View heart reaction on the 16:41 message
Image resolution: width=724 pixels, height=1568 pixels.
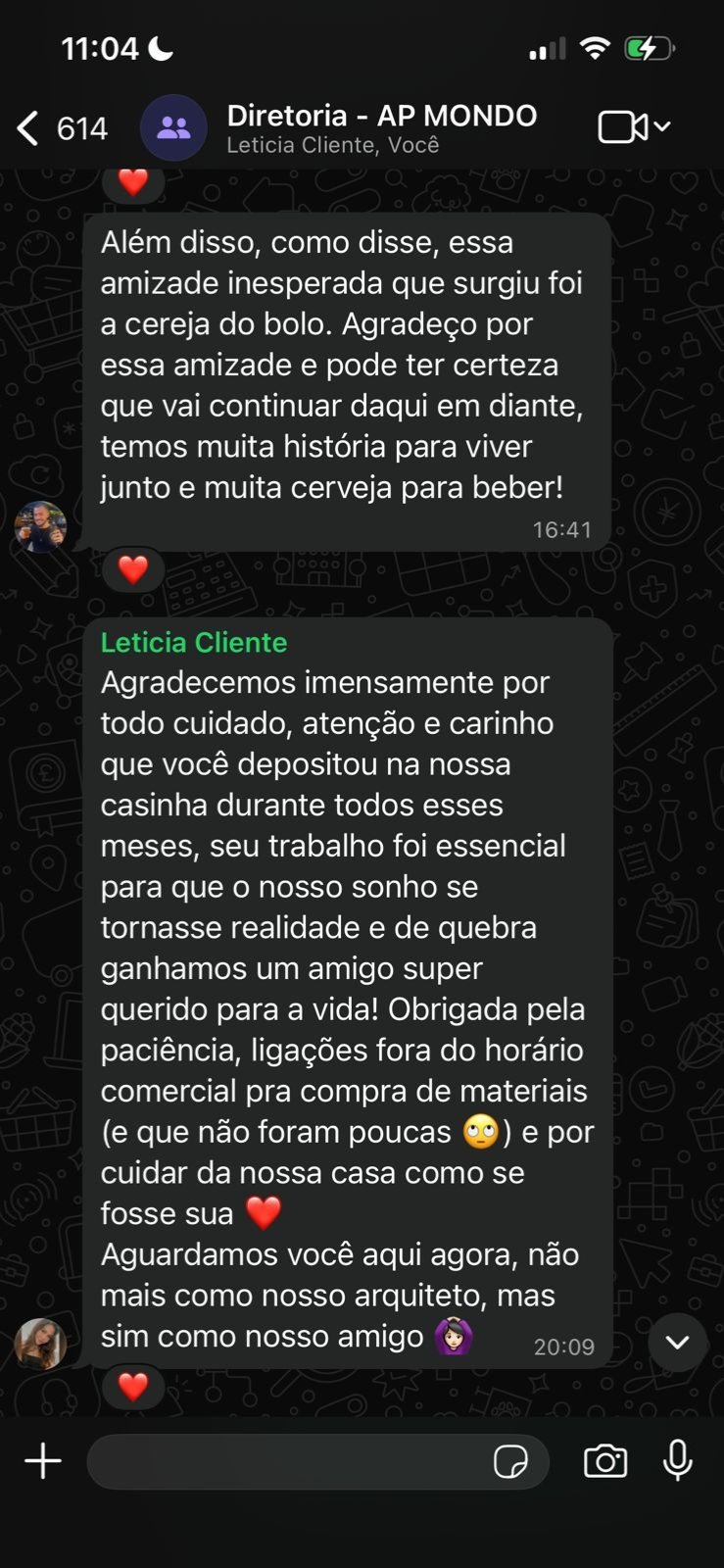133,569
